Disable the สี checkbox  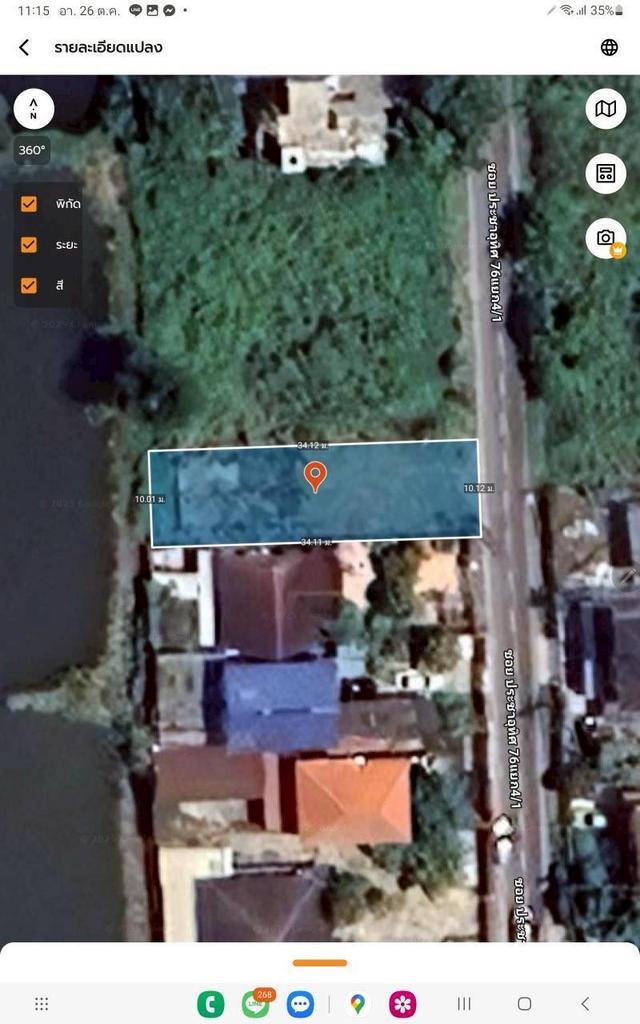29,285
